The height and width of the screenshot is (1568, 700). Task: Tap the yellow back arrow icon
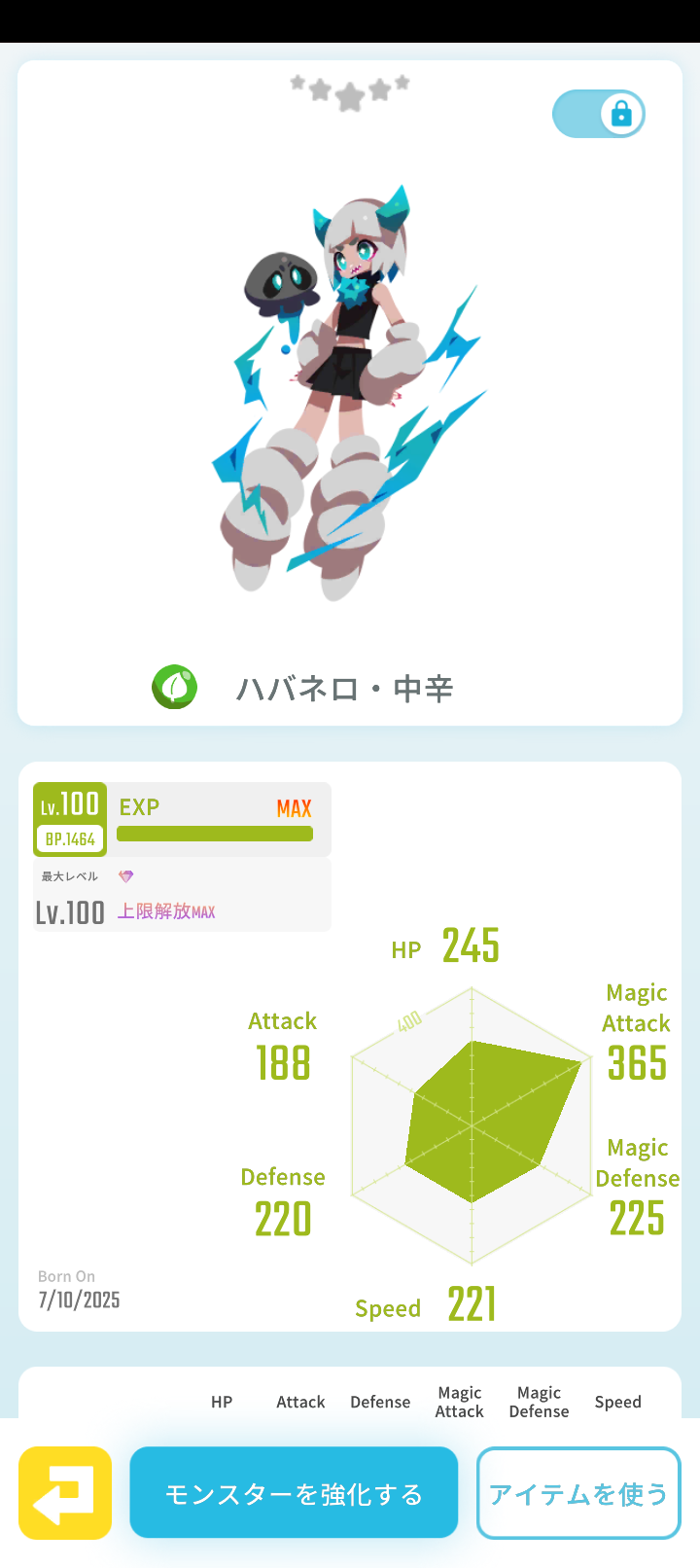pyautogui.click(x=64, y=1491)
